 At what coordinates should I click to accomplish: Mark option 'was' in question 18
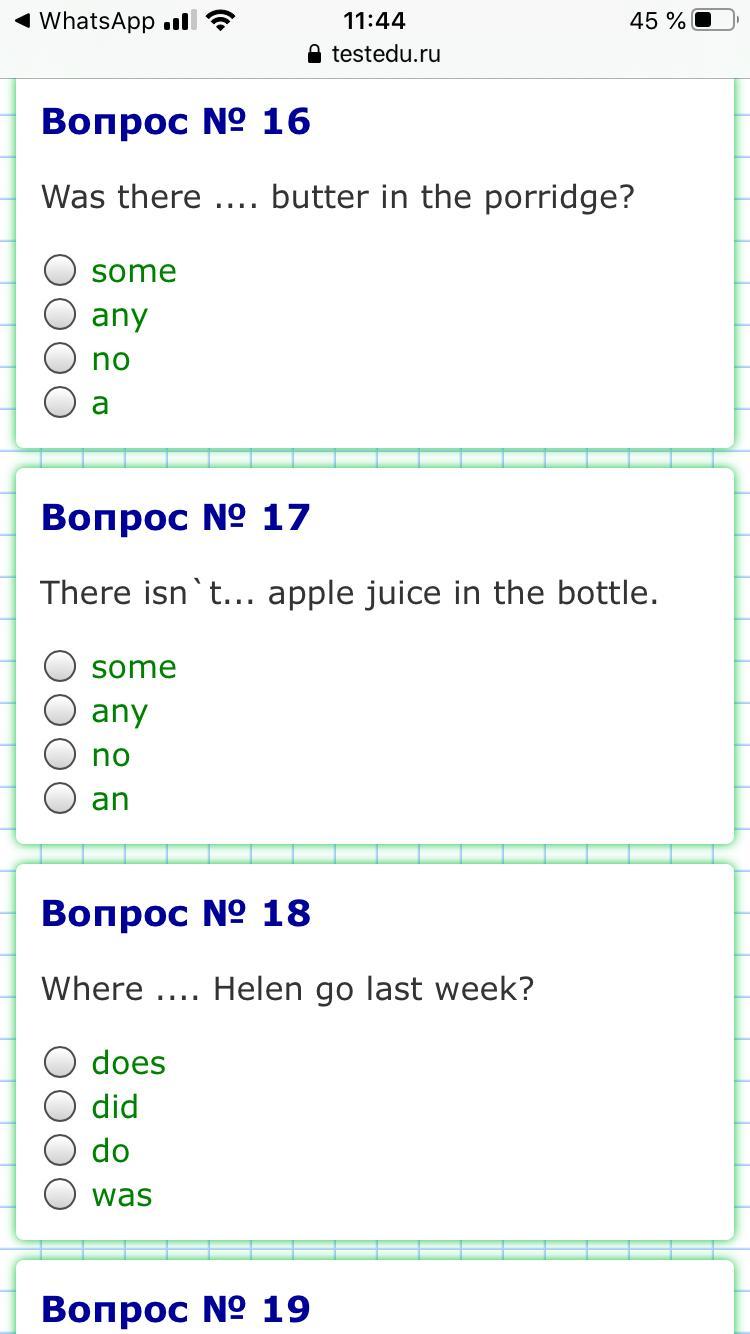(60, 1194)
